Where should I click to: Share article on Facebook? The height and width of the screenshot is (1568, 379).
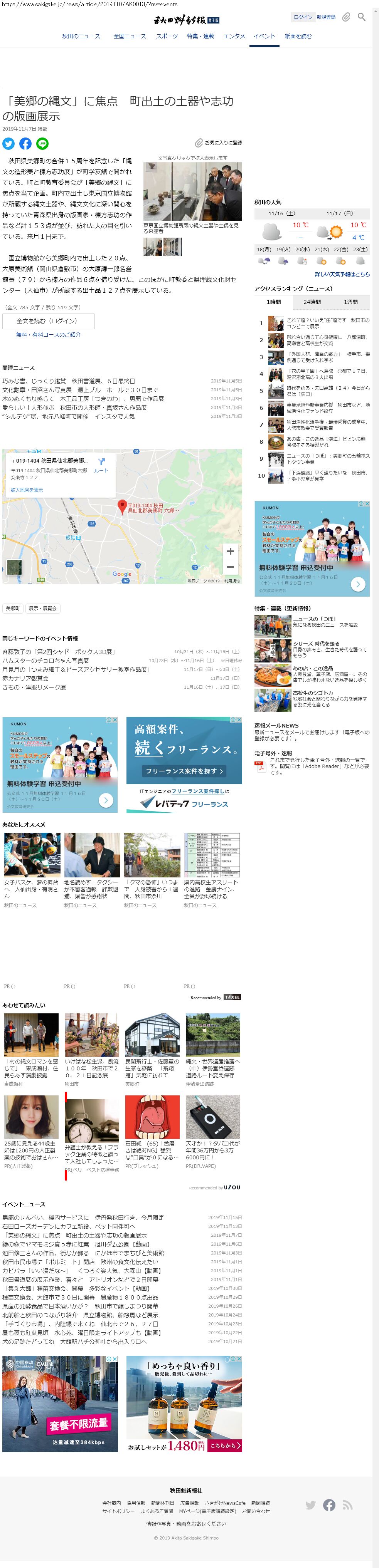pyautogui.click(x=25, y=144)
